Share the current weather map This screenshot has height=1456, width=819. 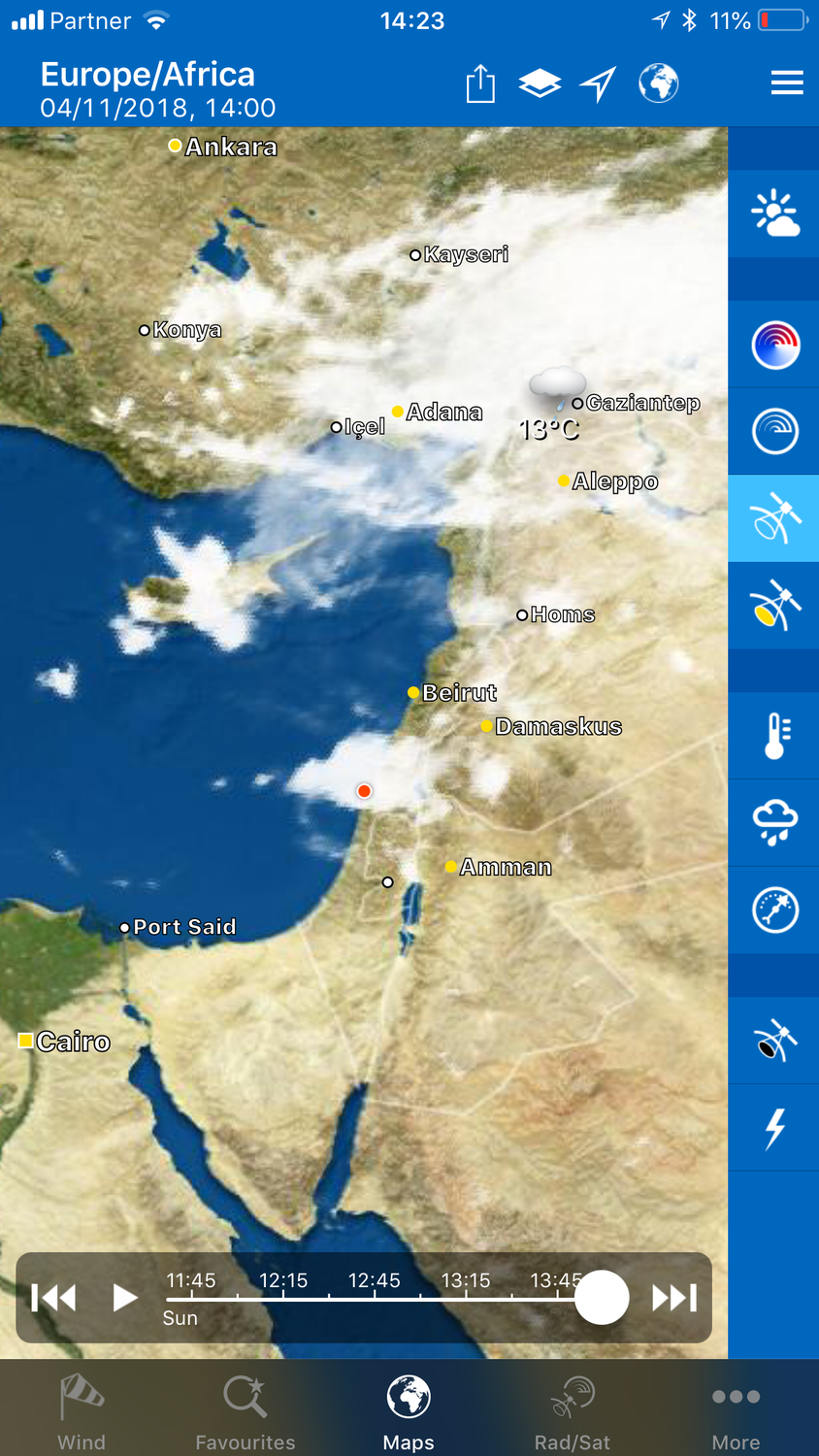(479, 84)
